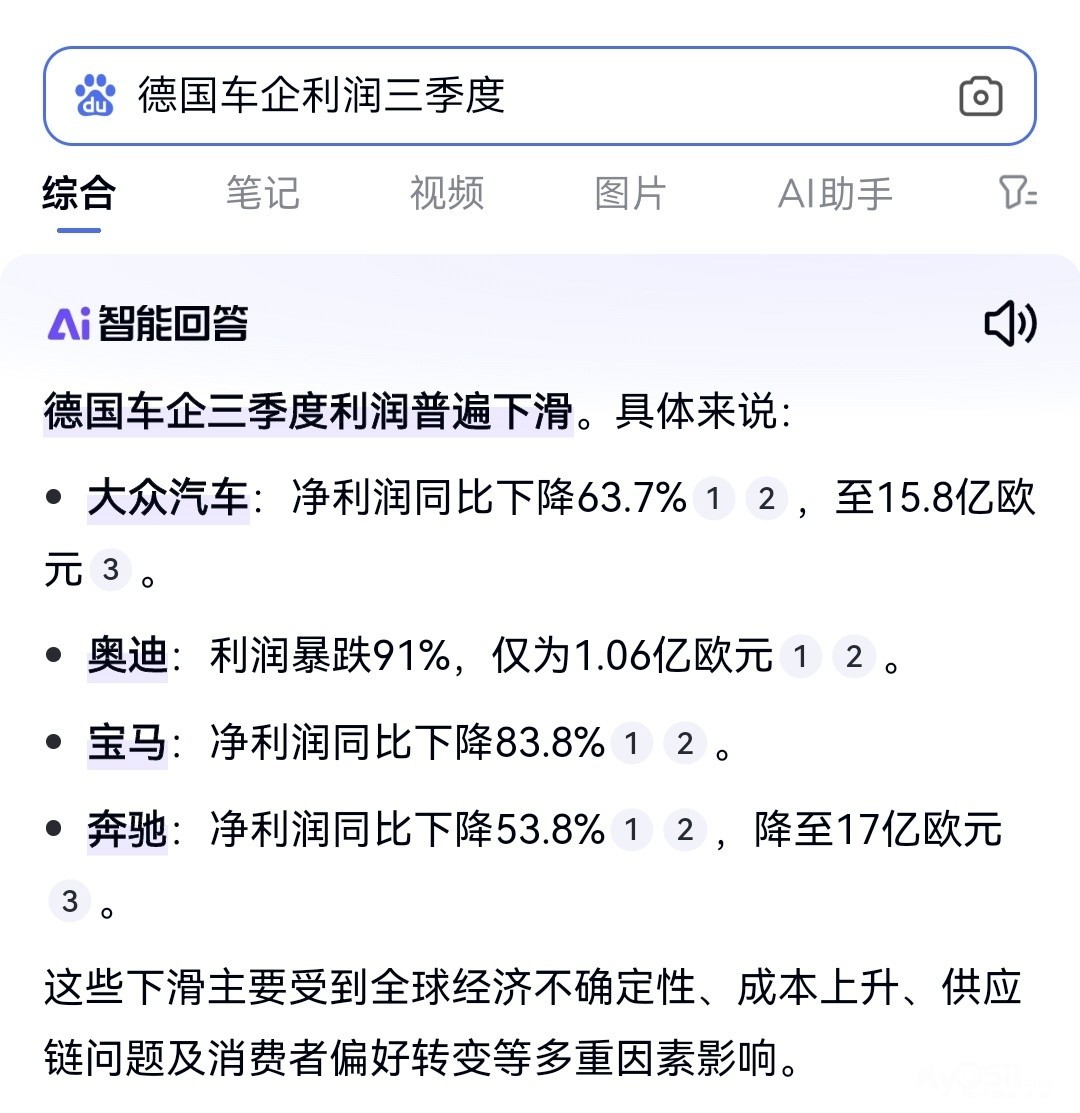The height and width of the screenshot is (1113, 1080).
Task: Switch to the 笔记 tab
Action: [262, 193]
